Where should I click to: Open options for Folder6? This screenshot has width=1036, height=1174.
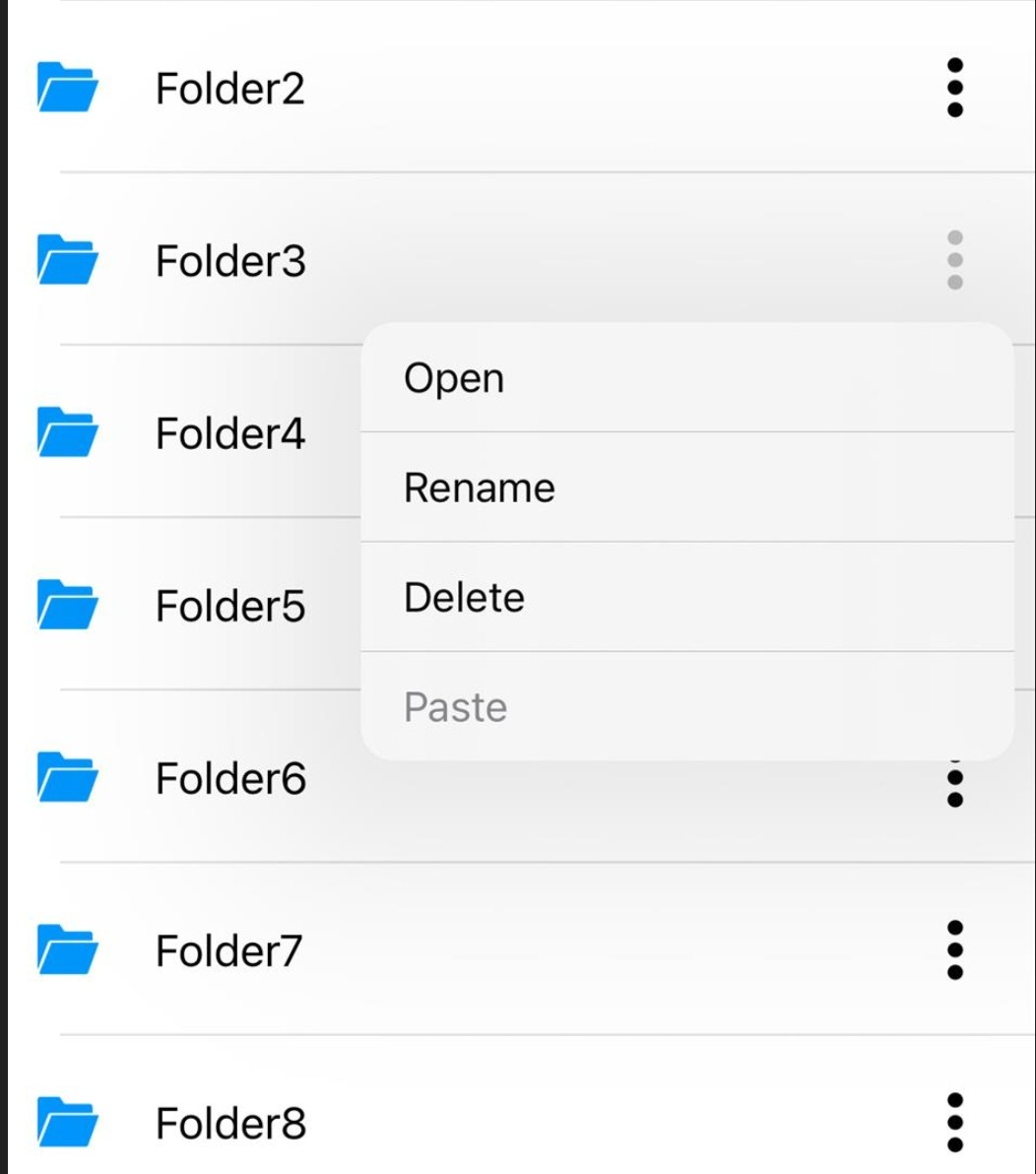click(953, 786)
